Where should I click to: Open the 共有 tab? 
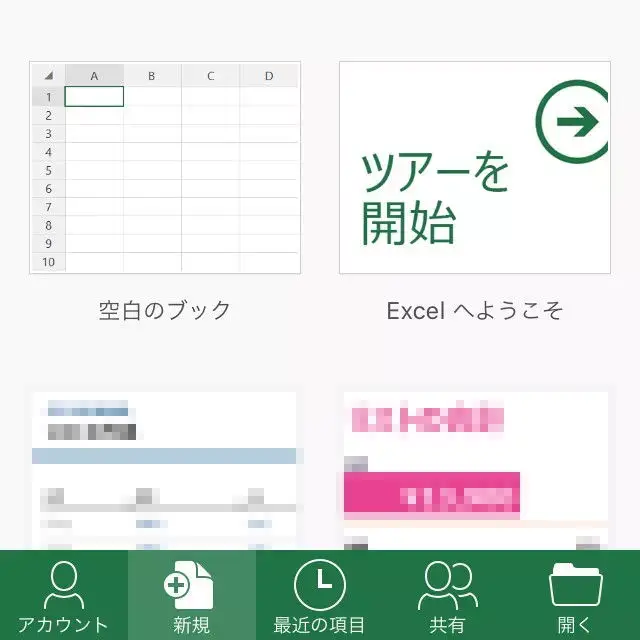(447, 596)
